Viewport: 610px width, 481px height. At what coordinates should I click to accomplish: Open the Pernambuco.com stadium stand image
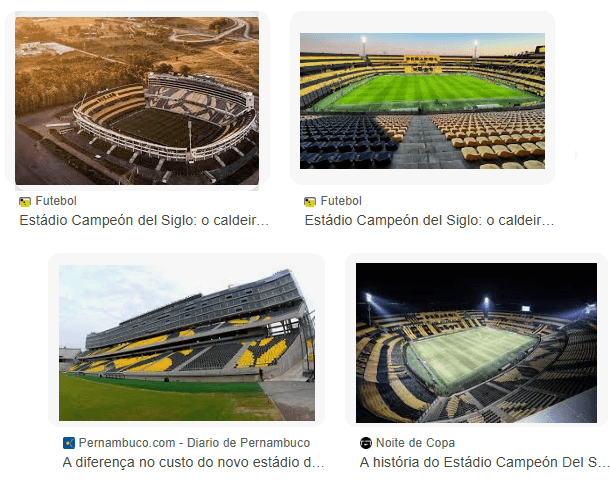click(186, 342)
